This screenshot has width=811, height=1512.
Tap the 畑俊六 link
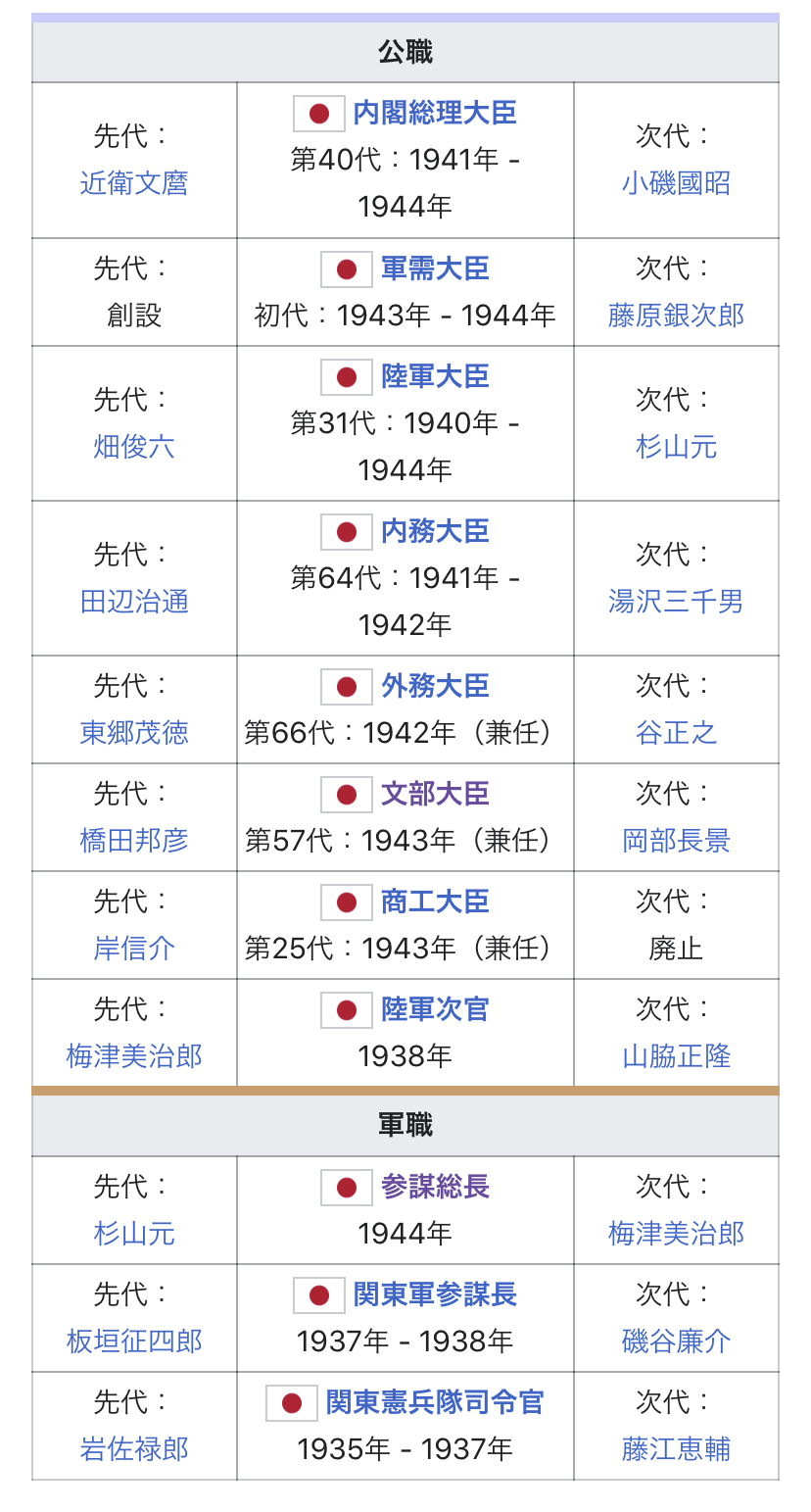point(134,447)
